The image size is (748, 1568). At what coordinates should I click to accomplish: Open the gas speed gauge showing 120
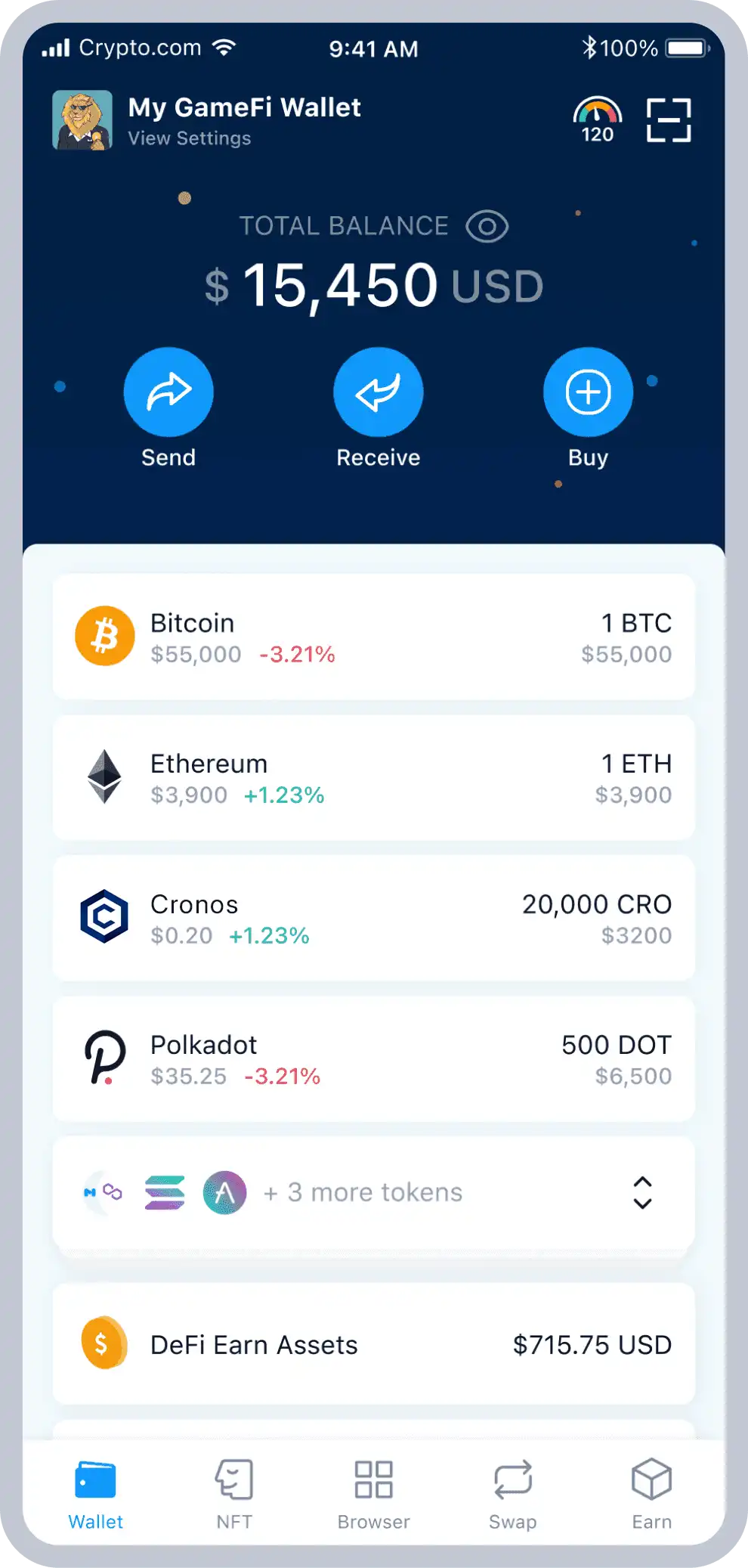point(597,120)
